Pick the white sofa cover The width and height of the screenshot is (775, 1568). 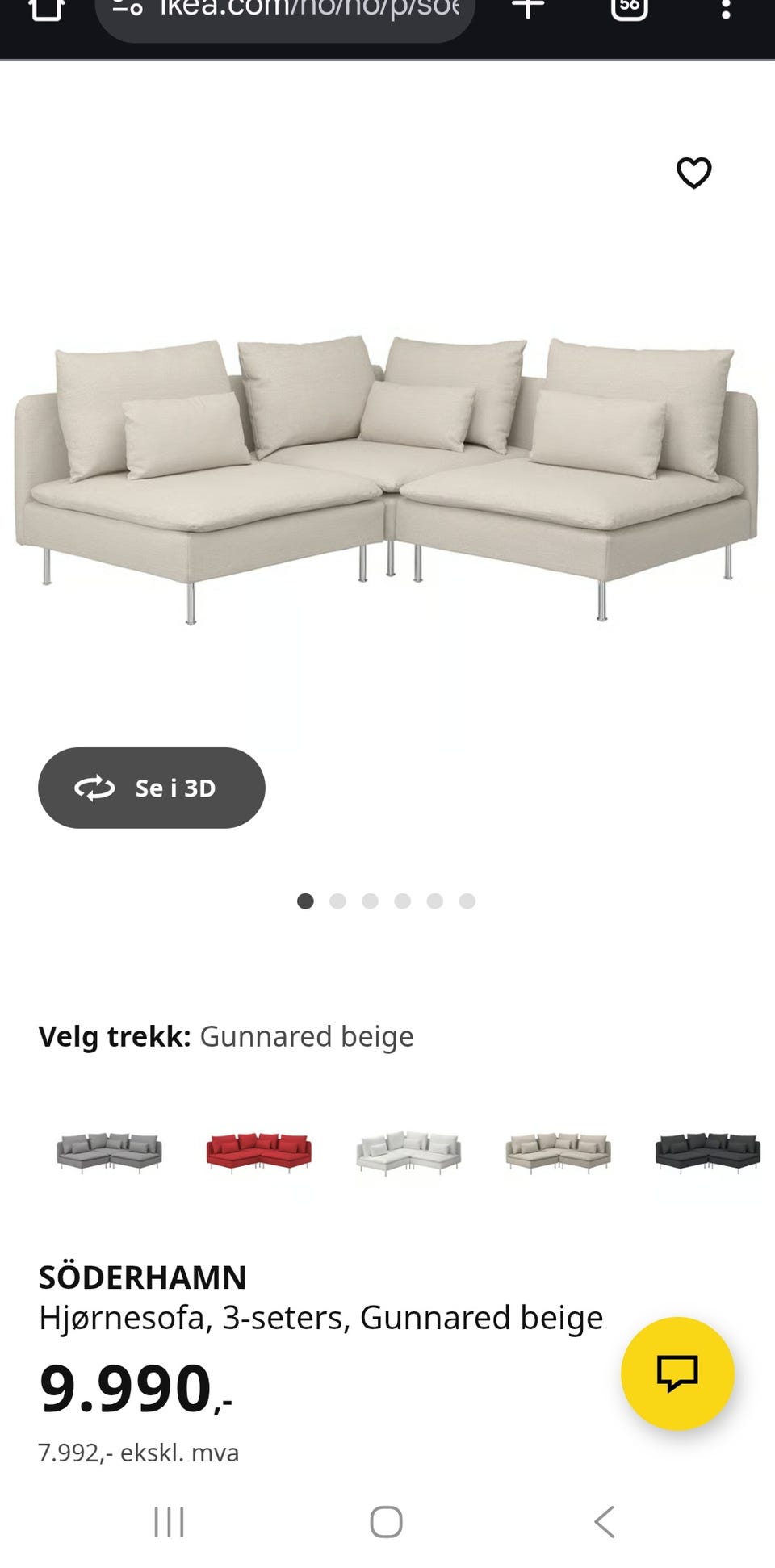408,1152
